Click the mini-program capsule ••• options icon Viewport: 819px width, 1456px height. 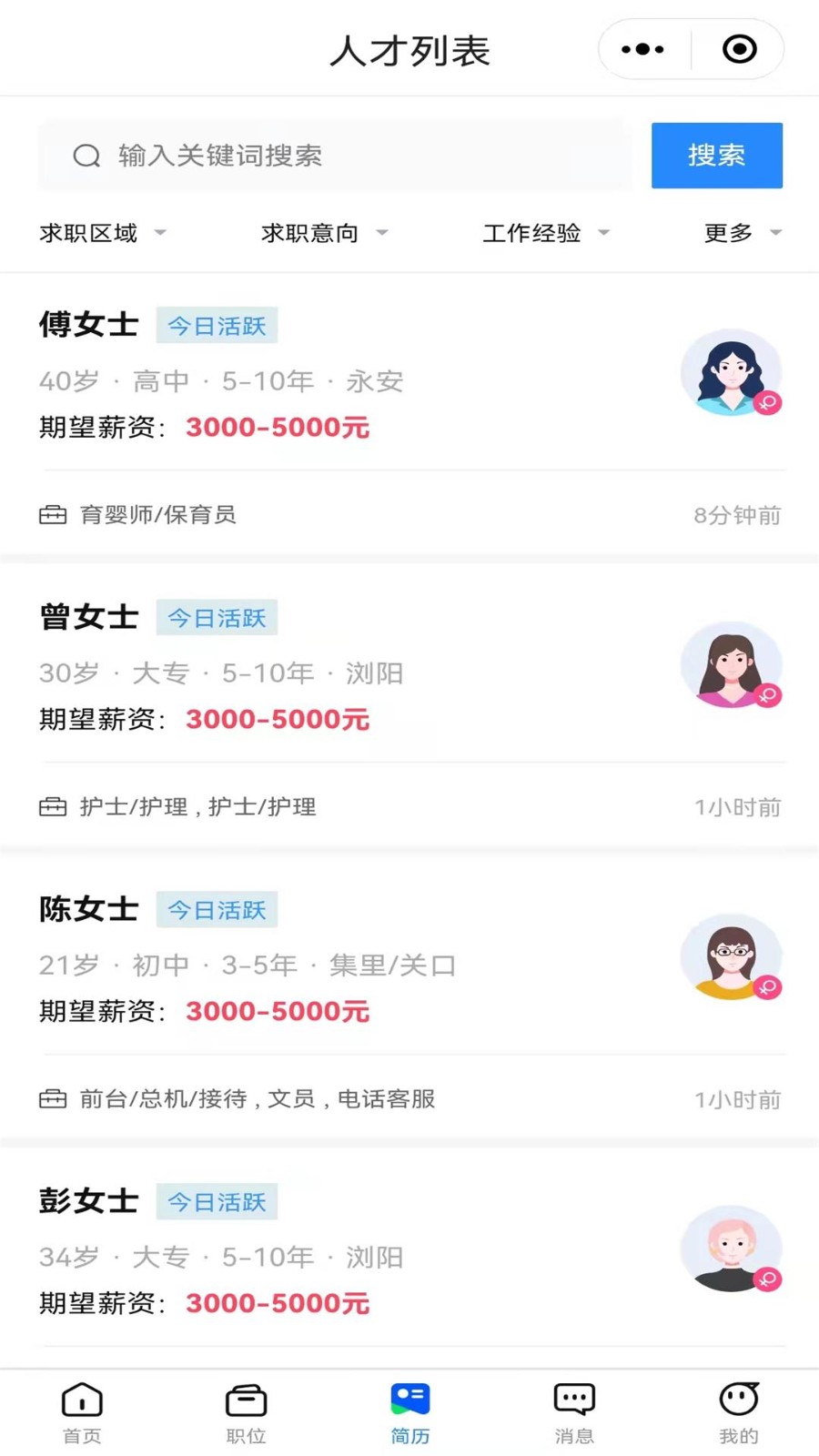(x=642, y=48)
